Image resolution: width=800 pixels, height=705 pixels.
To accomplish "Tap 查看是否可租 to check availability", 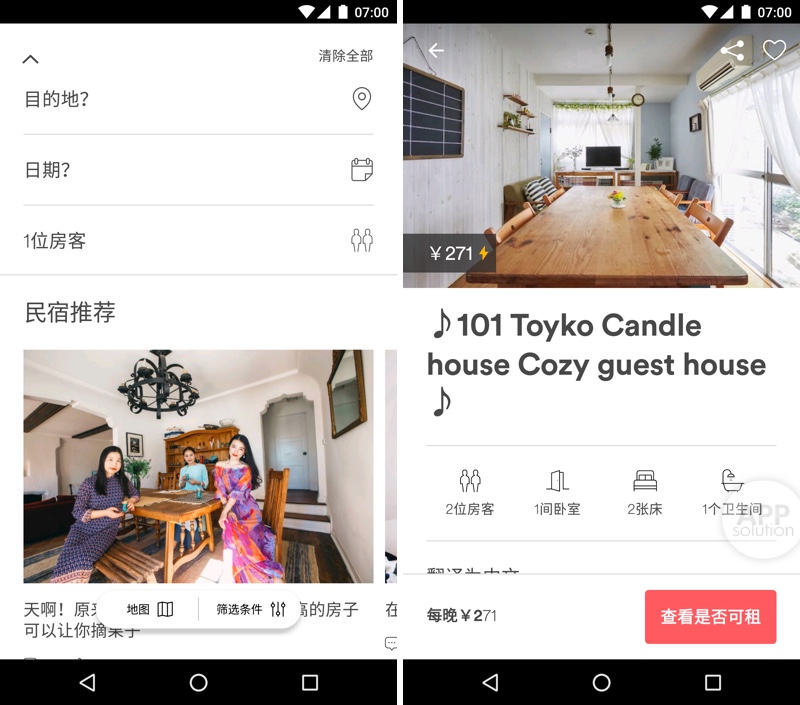I will [x=710, y=616].
